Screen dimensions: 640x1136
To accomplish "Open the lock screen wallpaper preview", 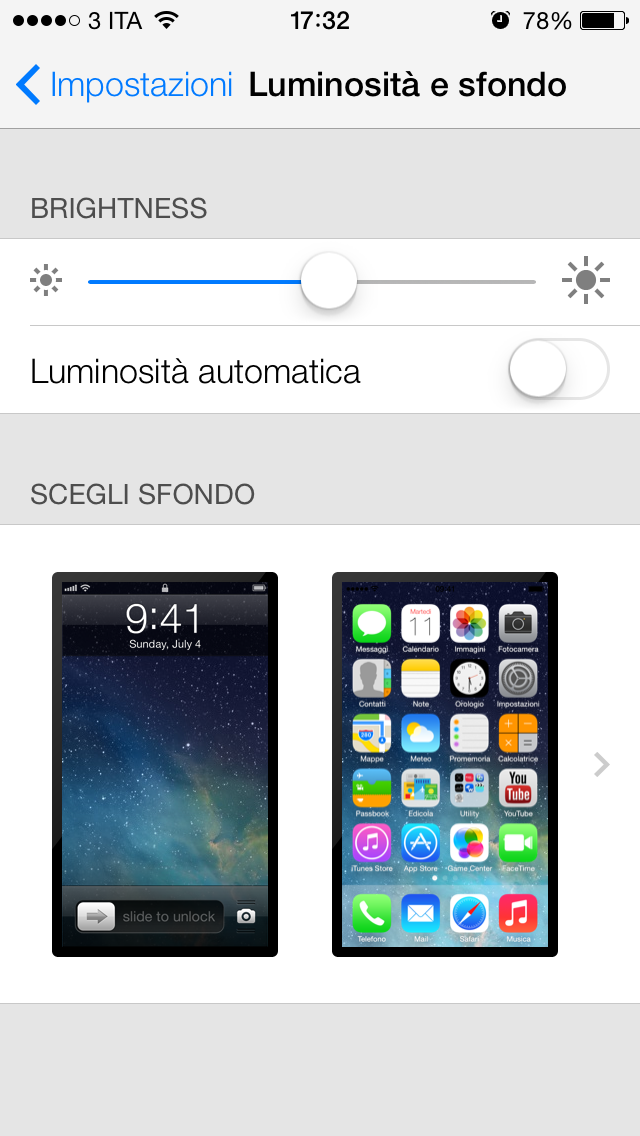I will (165, 764).
